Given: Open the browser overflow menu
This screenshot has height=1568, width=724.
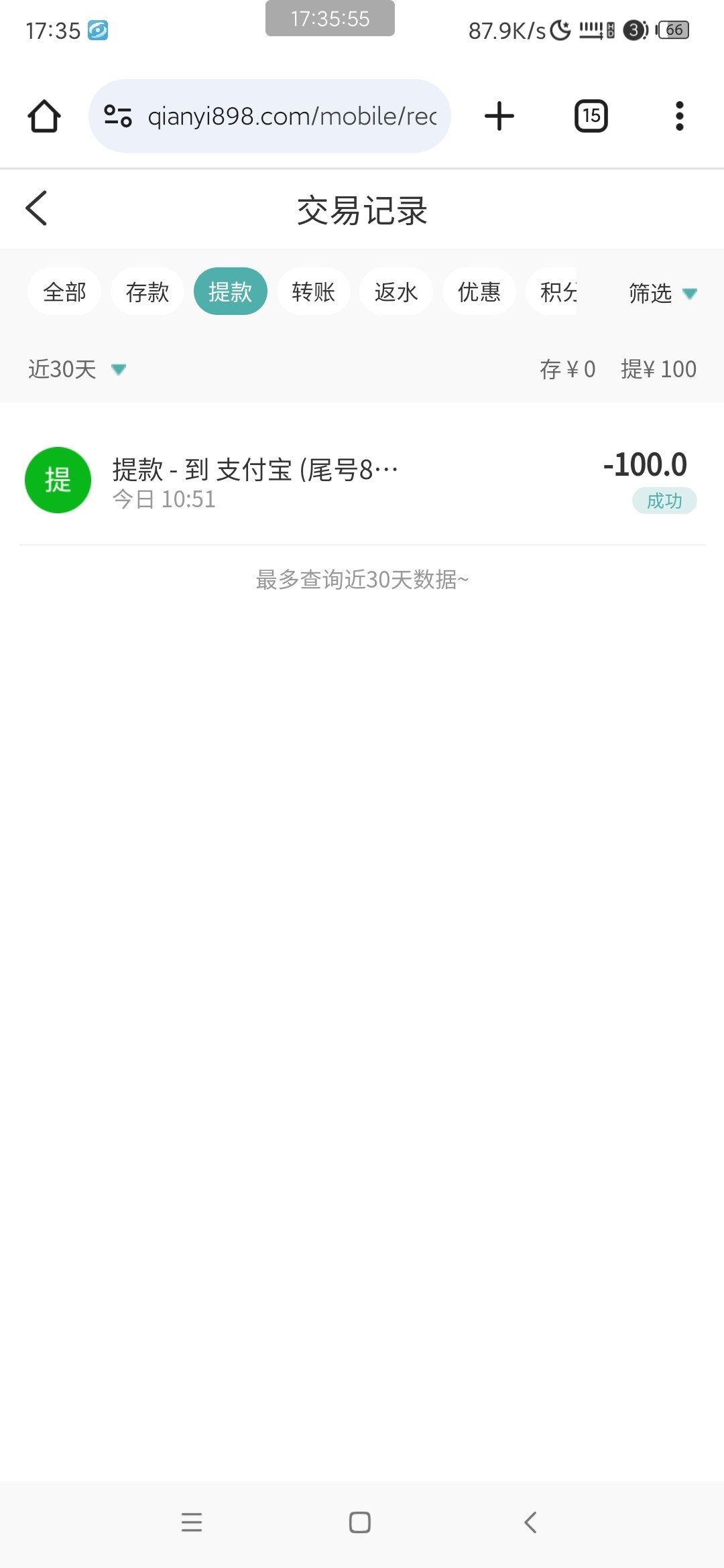Looking at the screenshot, I should (679, 116).
